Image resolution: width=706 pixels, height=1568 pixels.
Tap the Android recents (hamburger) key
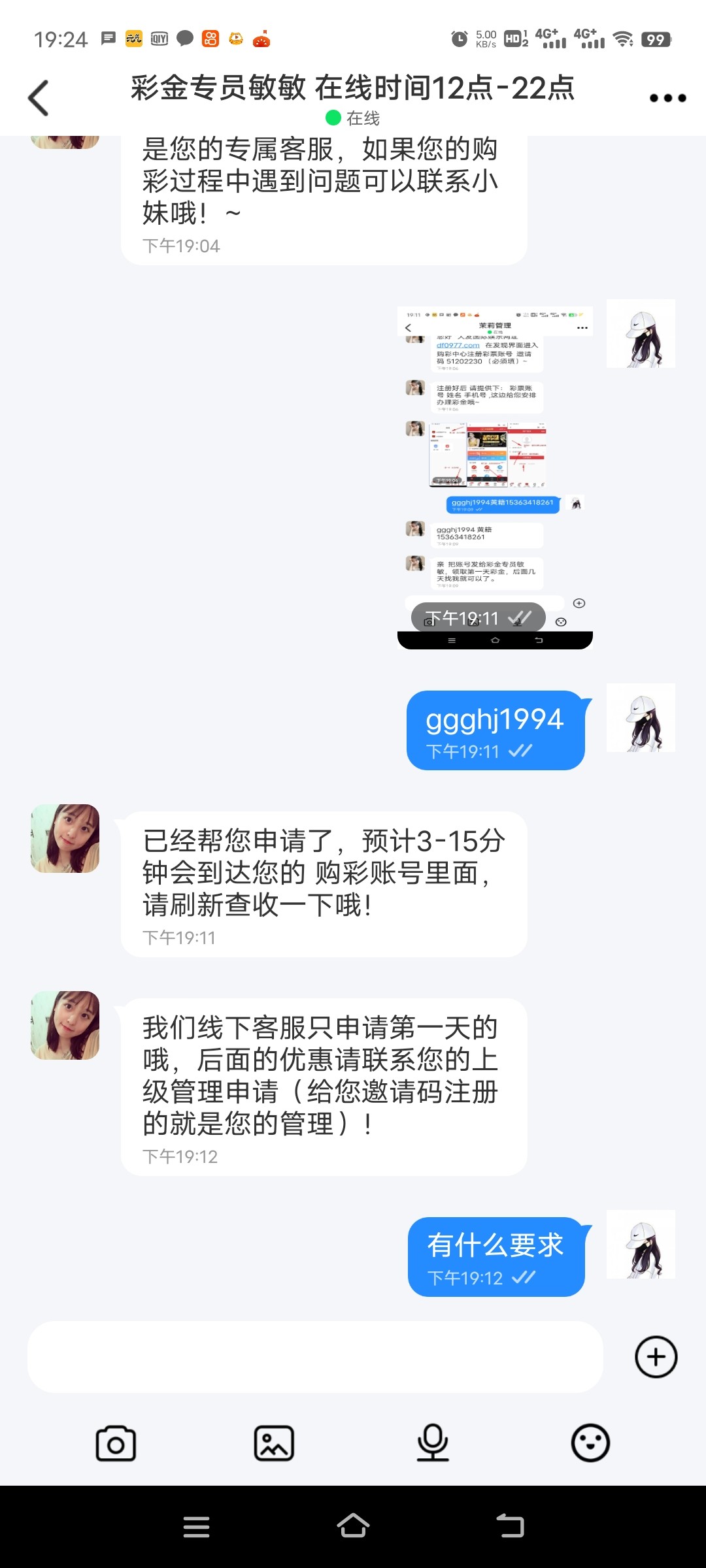point(195,1527)
